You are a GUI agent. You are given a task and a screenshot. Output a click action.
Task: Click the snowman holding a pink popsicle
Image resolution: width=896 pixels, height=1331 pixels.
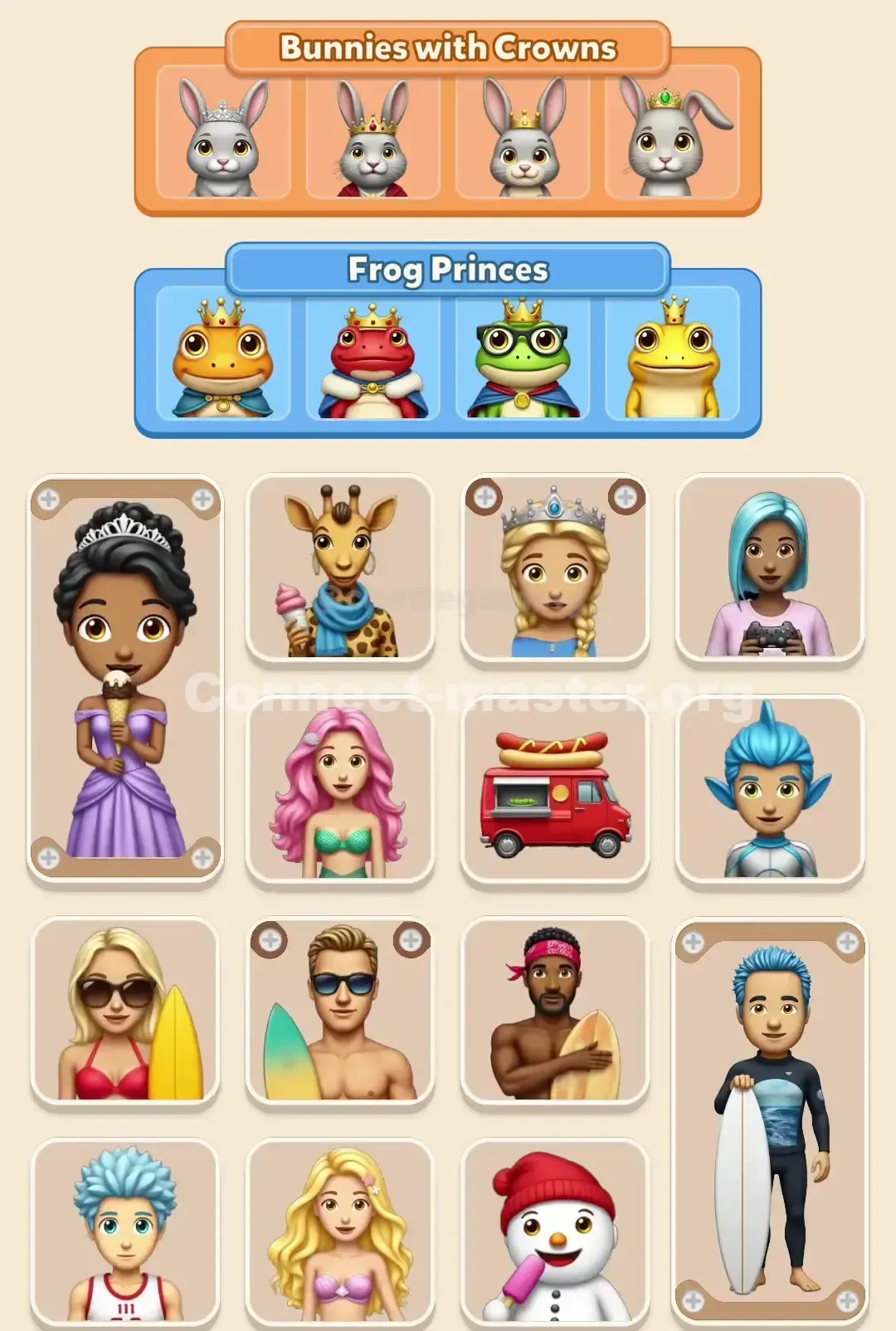click(x=554, y=1236)
